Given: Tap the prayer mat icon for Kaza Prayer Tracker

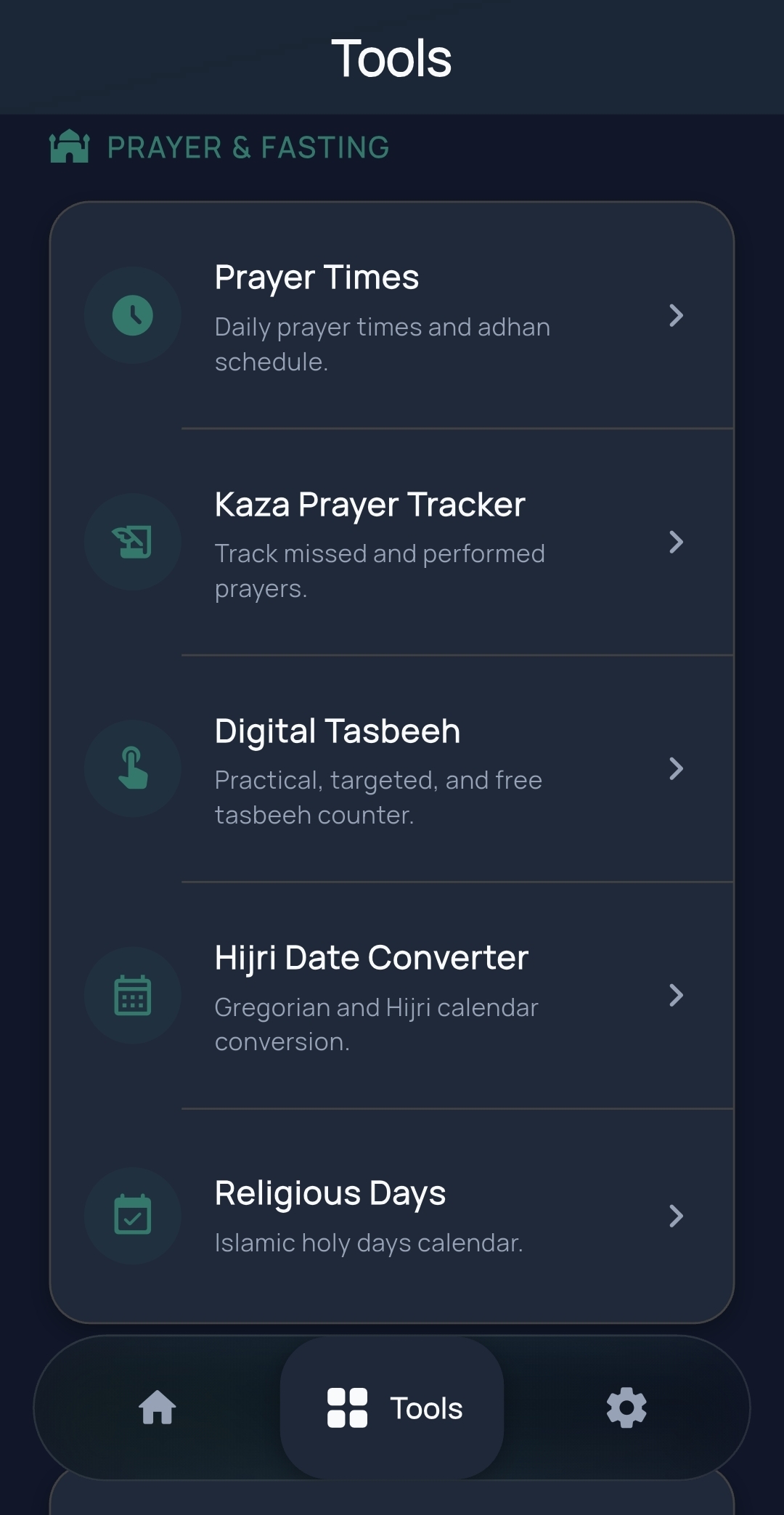Looking at the screenshot, I should coord(132,542).
